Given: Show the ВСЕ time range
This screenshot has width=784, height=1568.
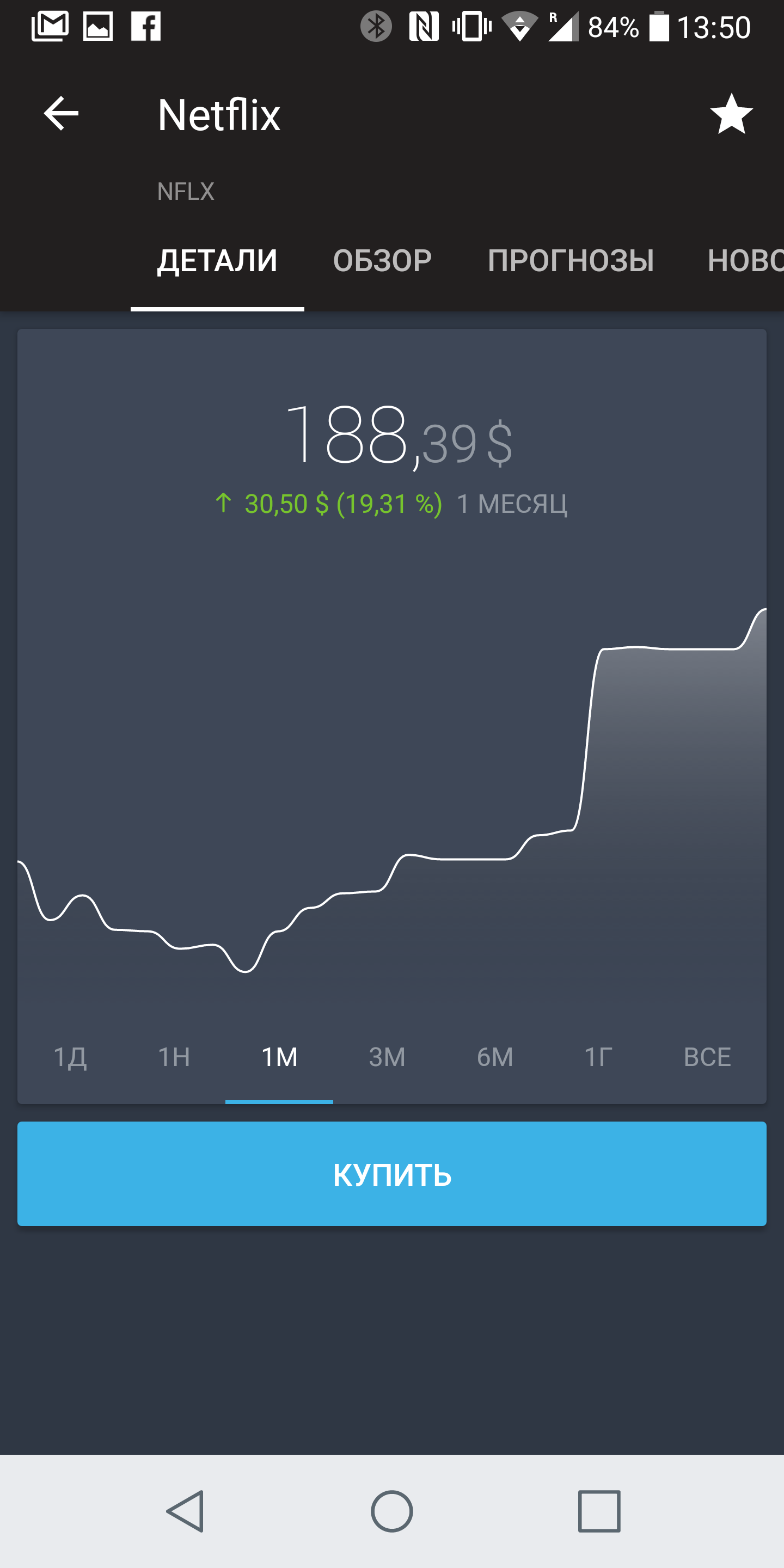Looking at the screenshot, I should [x=707, y=1057].
